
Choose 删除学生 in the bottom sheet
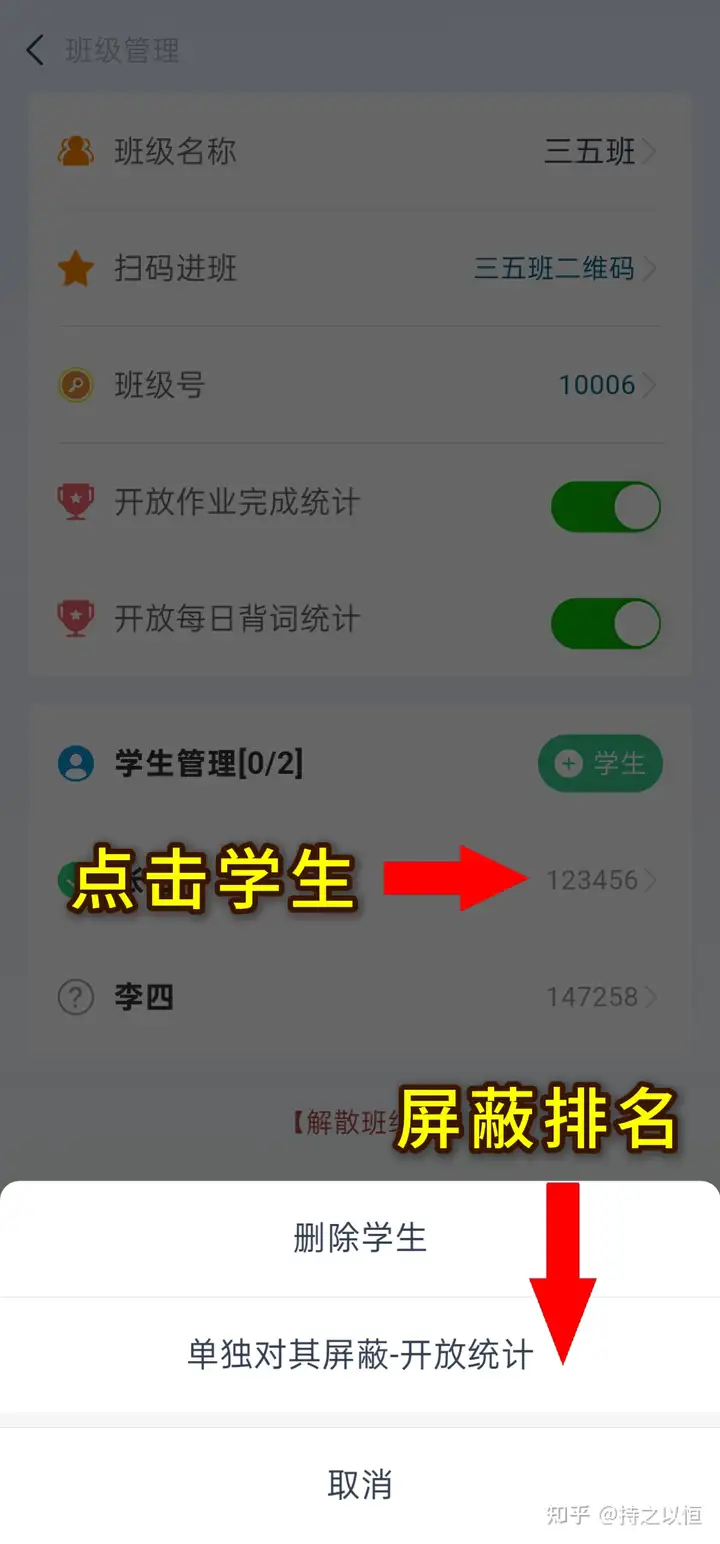click(x=360, y=1238)
